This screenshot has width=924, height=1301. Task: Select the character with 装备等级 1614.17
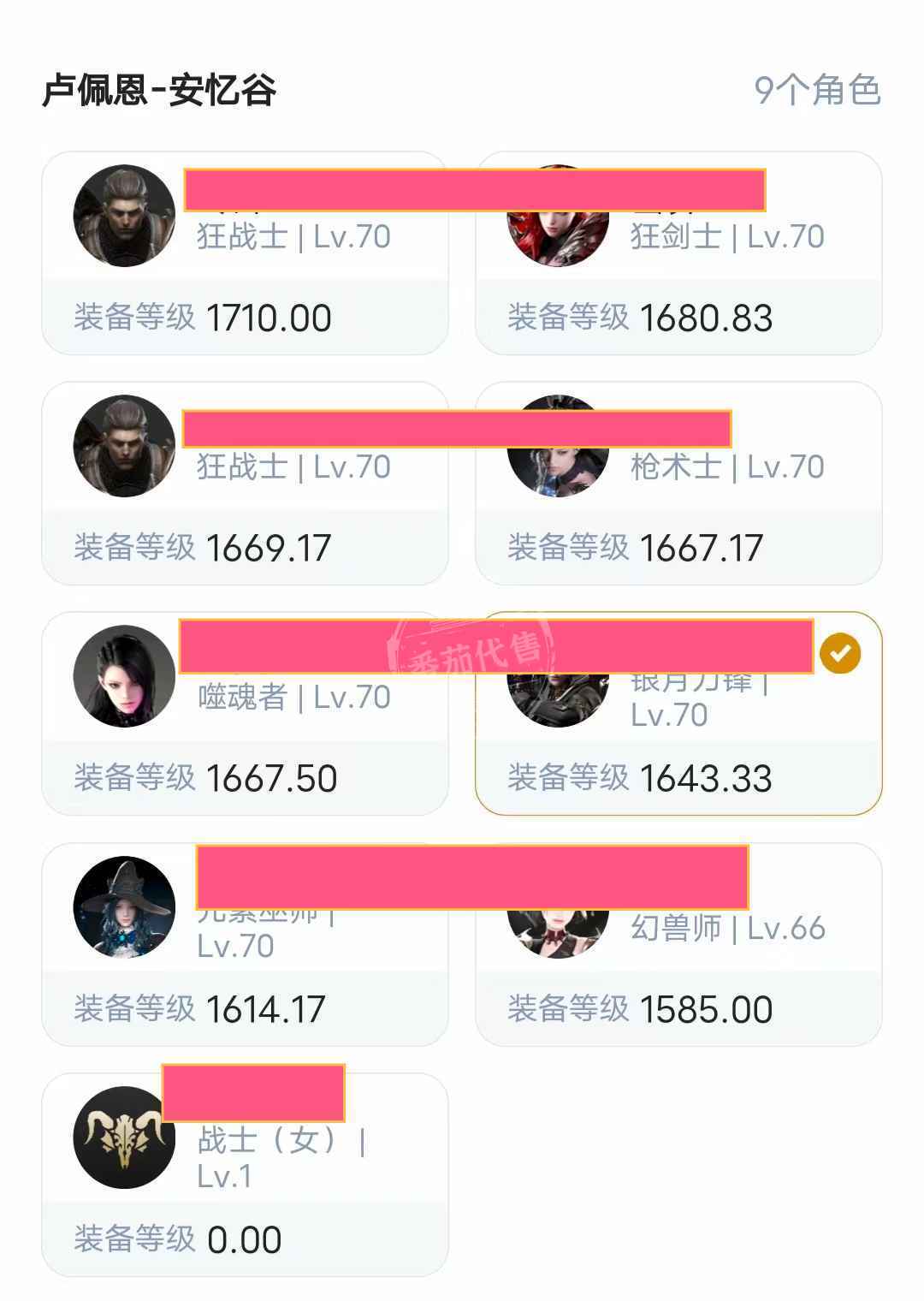point(245,944)
